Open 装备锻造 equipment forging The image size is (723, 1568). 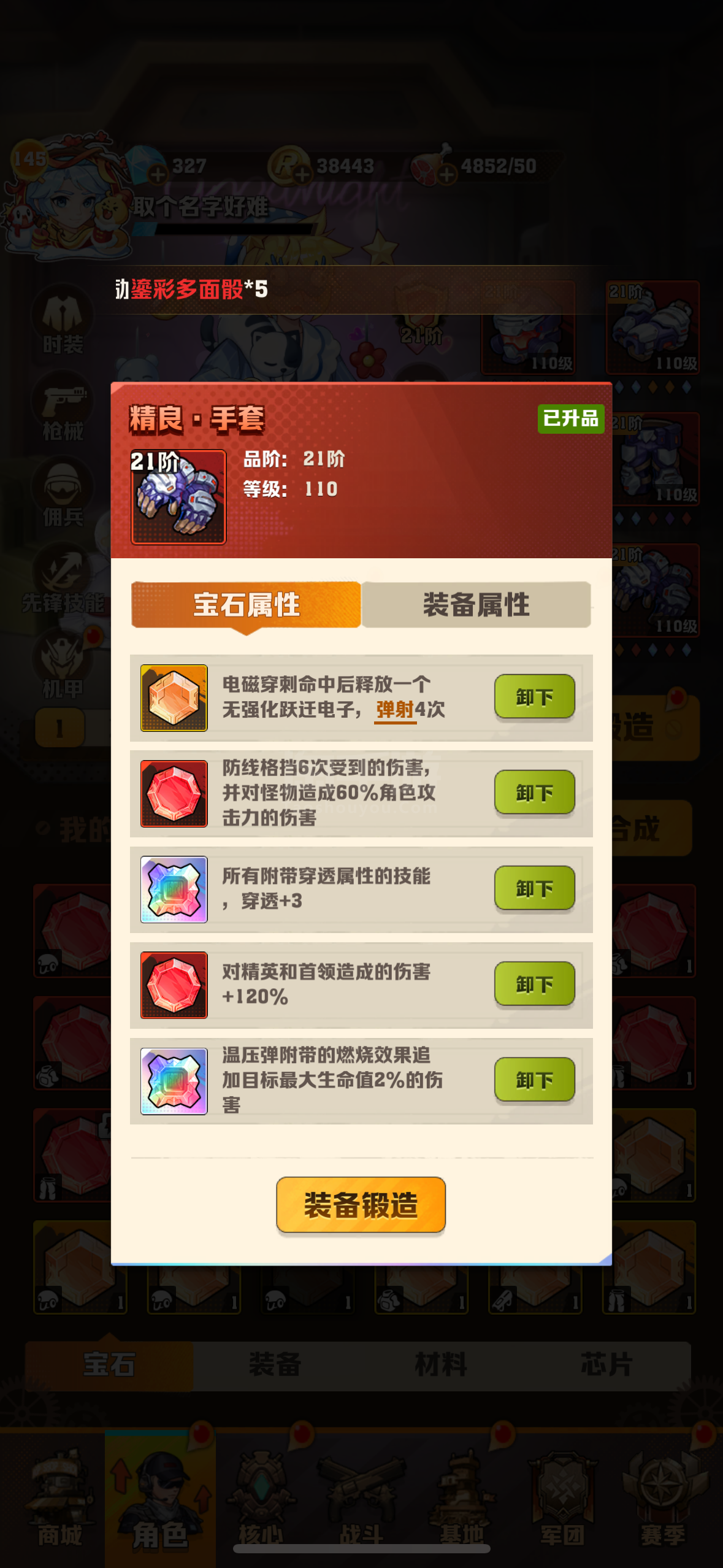point(361,1205)
